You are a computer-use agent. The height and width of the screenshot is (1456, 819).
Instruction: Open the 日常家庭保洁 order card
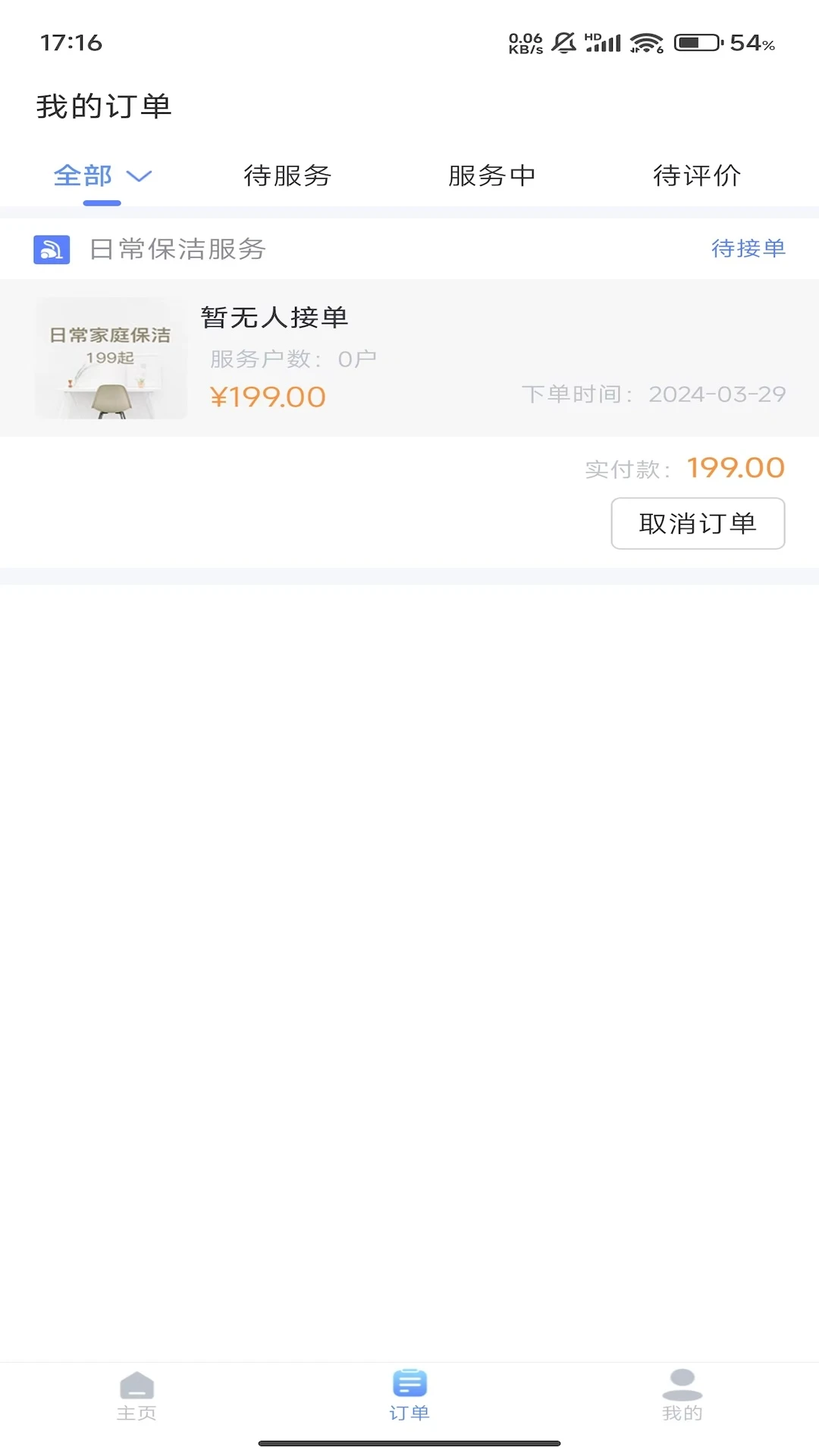409,358
